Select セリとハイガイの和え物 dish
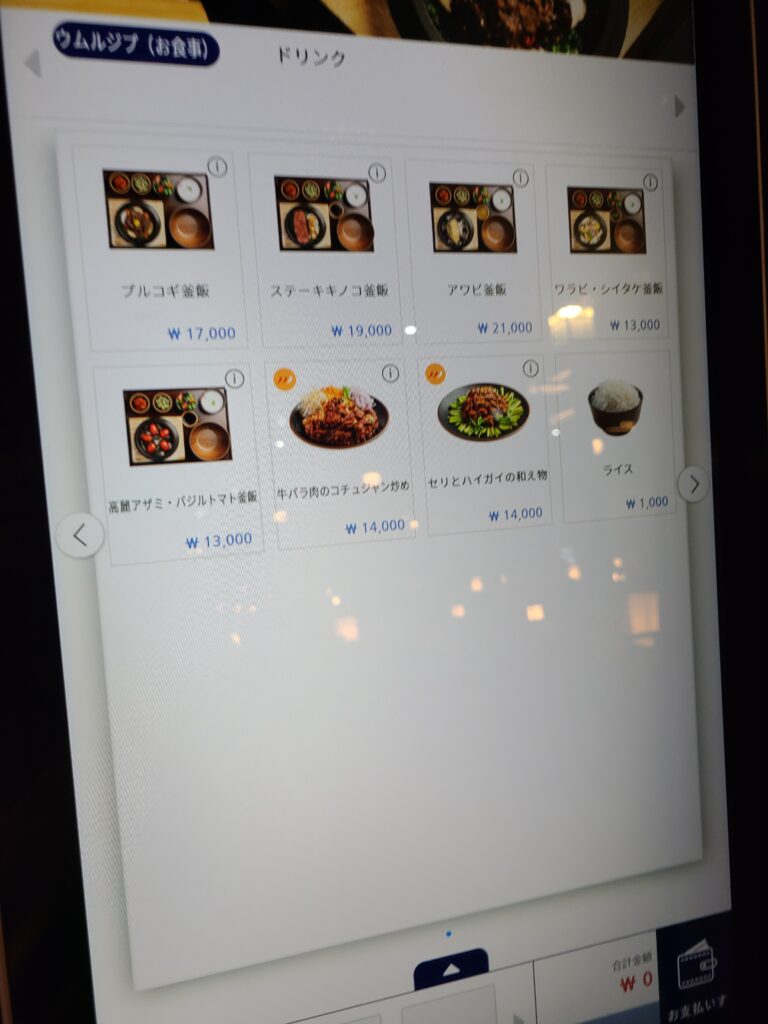 tap(486, 445)
